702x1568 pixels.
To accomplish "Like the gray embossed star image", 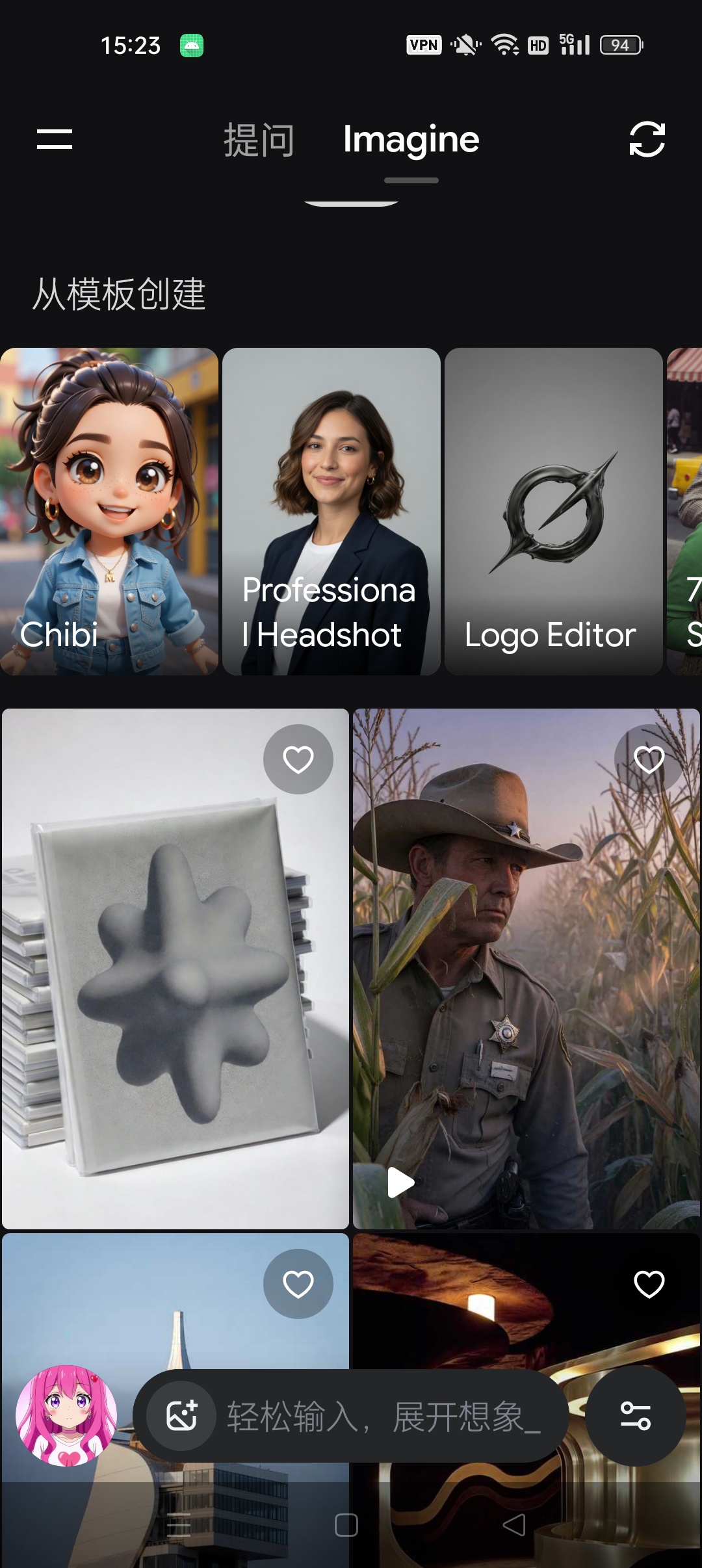I will [298, 759].
